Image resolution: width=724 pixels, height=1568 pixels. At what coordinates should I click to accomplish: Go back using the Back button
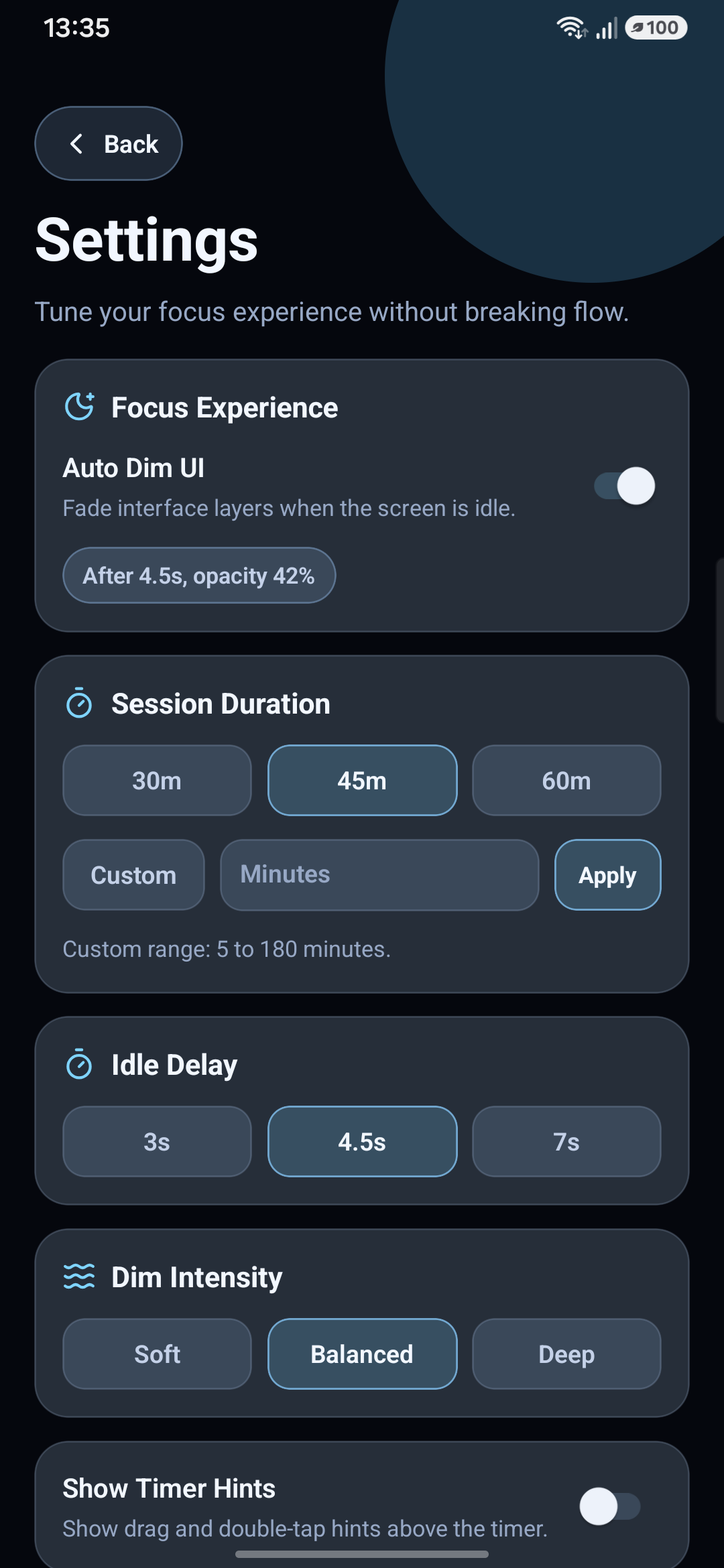pyautogui.click(x=109, y=143)
